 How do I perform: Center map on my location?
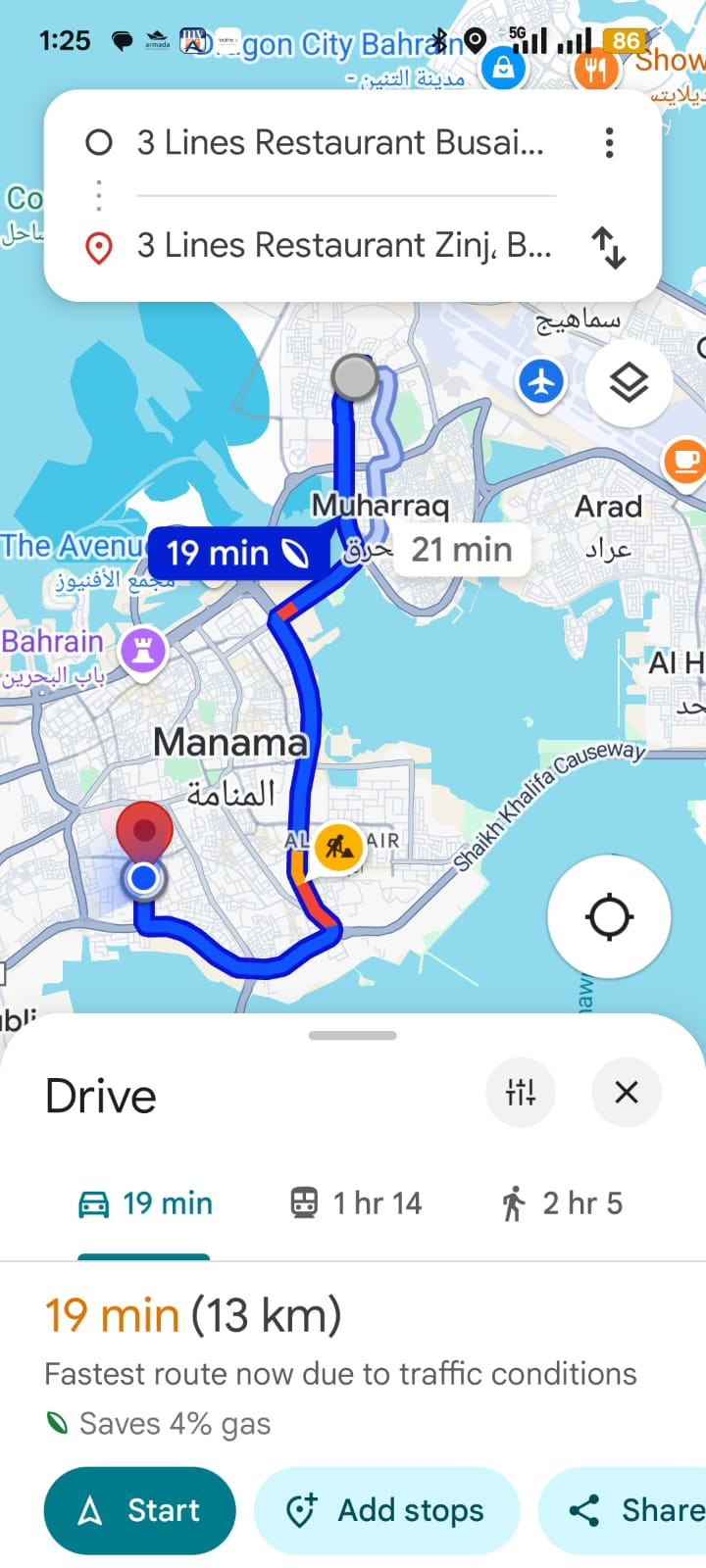[x=609, y=917]
